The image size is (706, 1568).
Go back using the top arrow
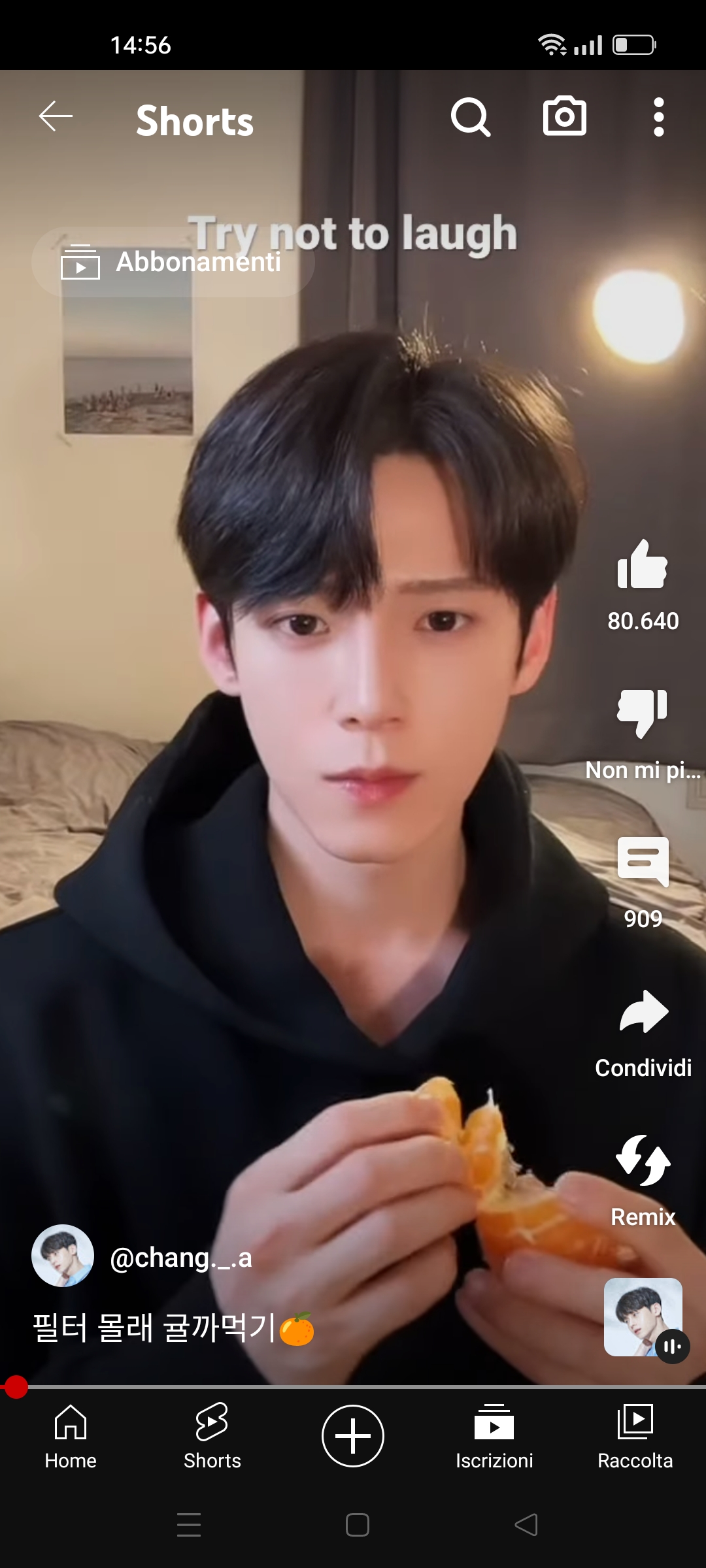click(56, 118)
